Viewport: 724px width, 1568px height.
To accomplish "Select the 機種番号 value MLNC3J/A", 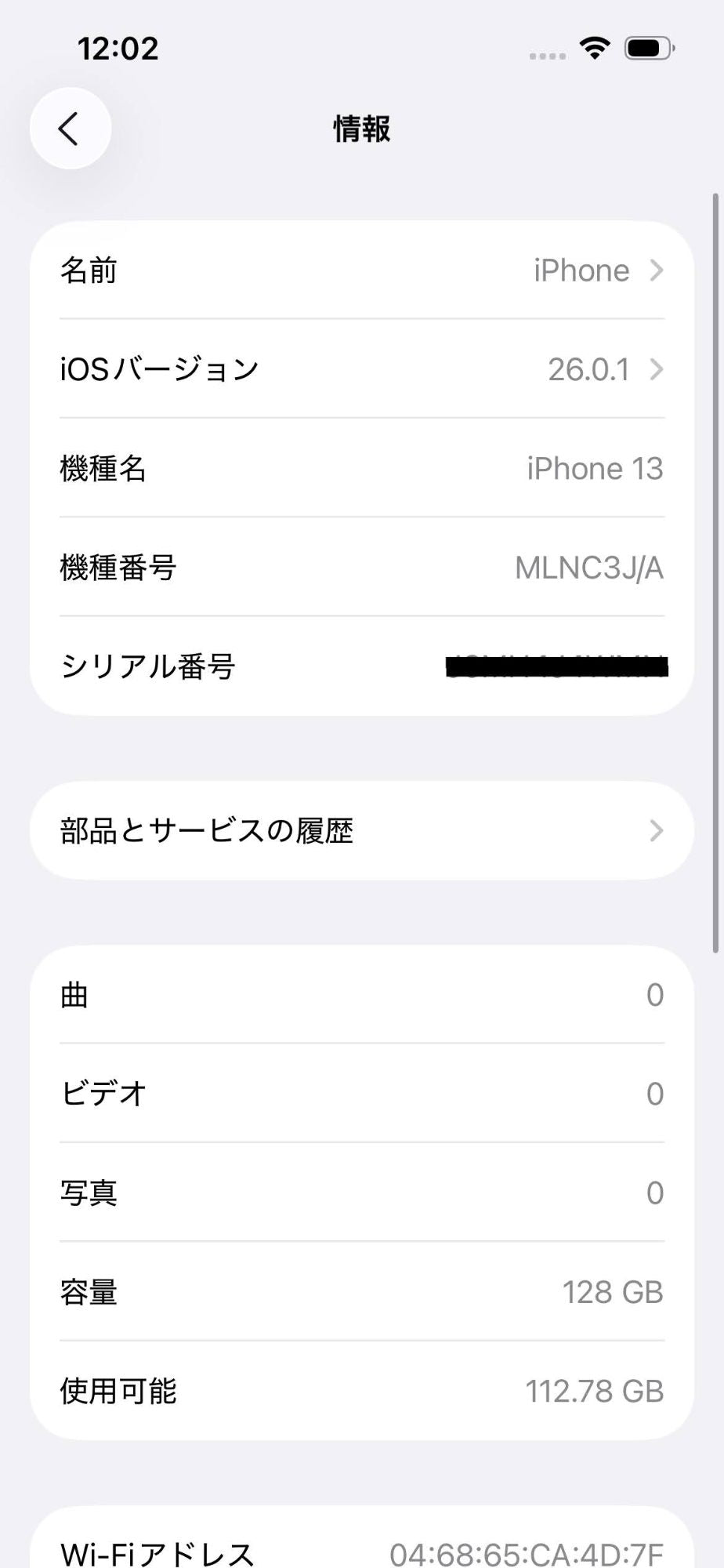I will 588,568.
